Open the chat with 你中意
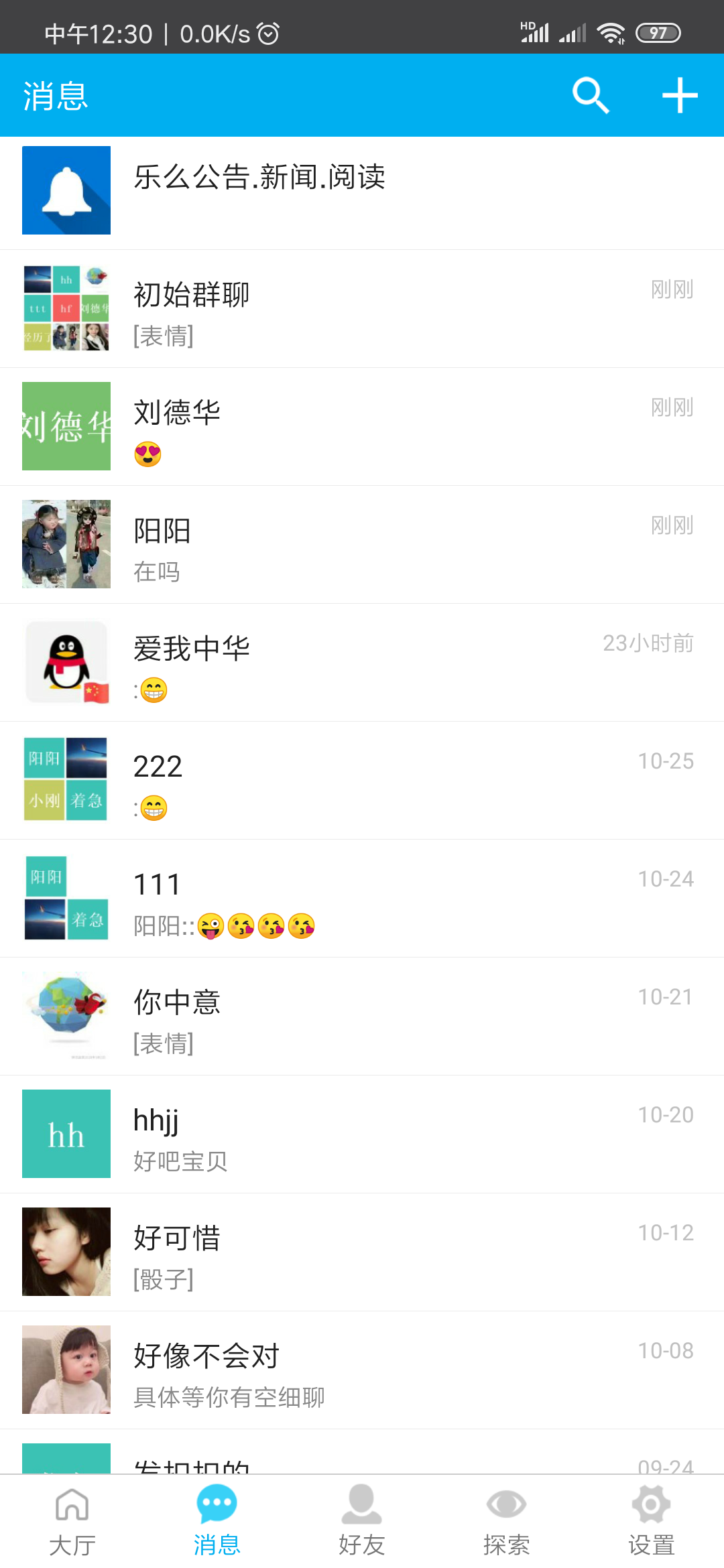The height and width of the screenshot is (1568, 724). [362, 1017]
